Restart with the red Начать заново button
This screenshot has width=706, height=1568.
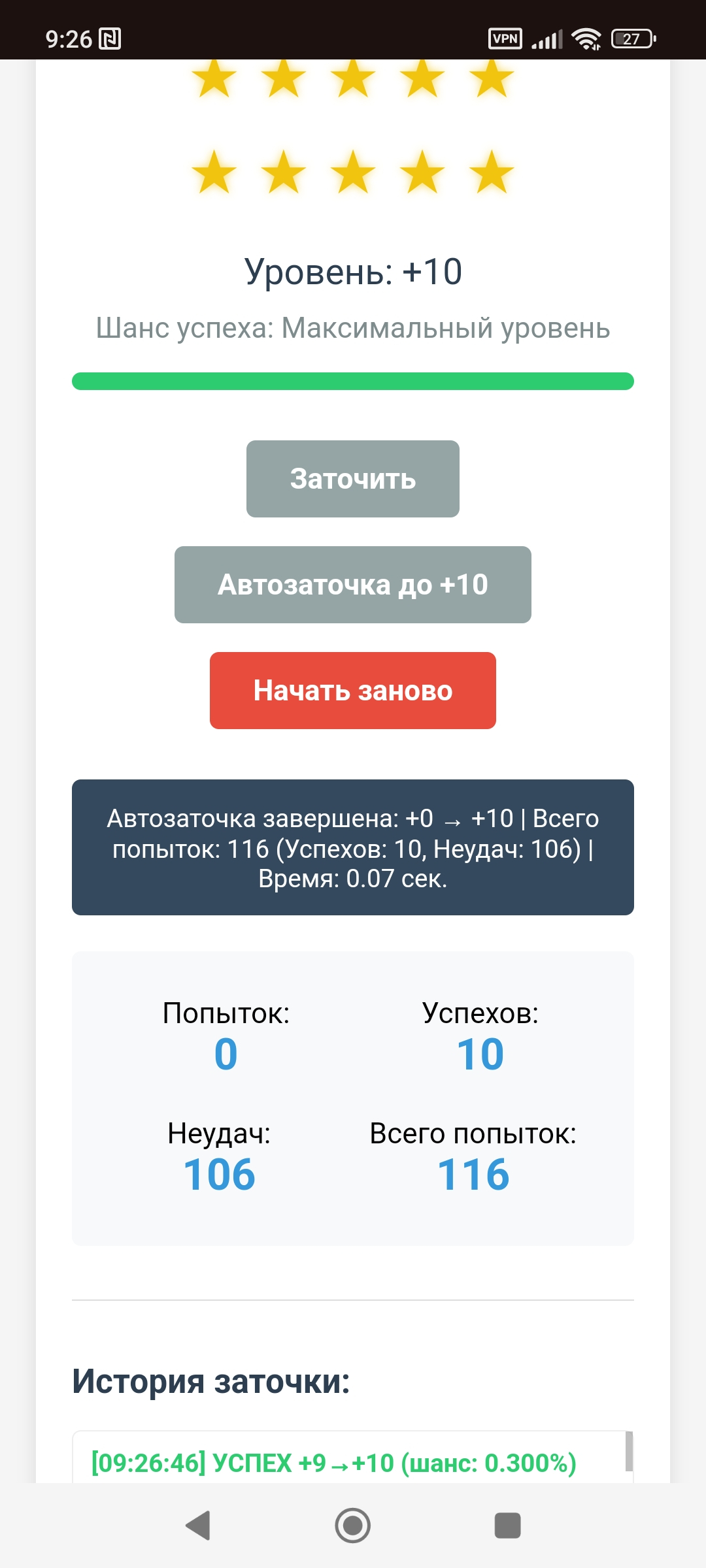click(353, 691)
